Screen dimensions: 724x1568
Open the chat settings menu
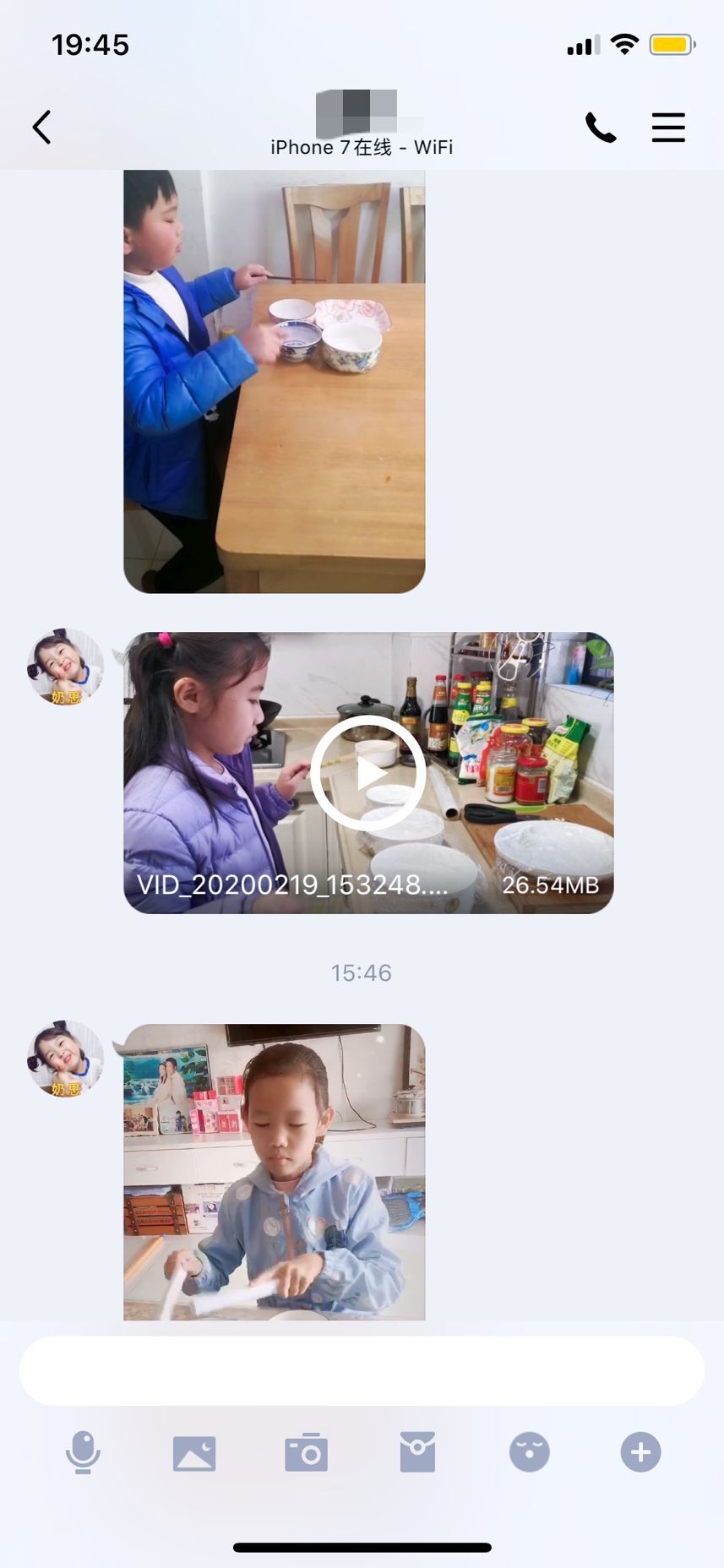coord(667,128)
